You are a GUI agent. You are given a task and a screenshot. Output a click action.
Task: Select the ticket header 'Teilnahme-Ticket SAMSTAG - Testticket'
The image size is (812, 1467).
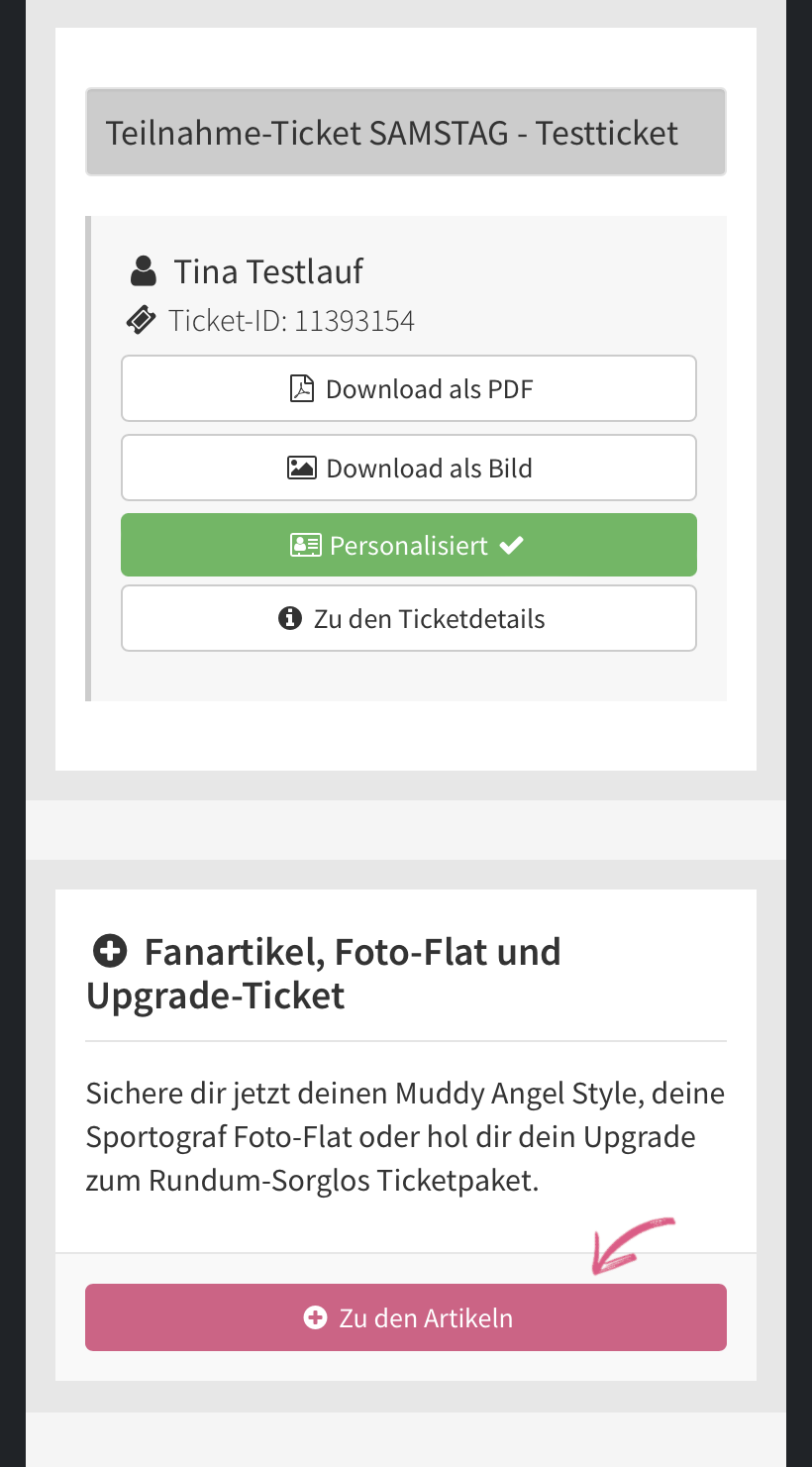406,132
